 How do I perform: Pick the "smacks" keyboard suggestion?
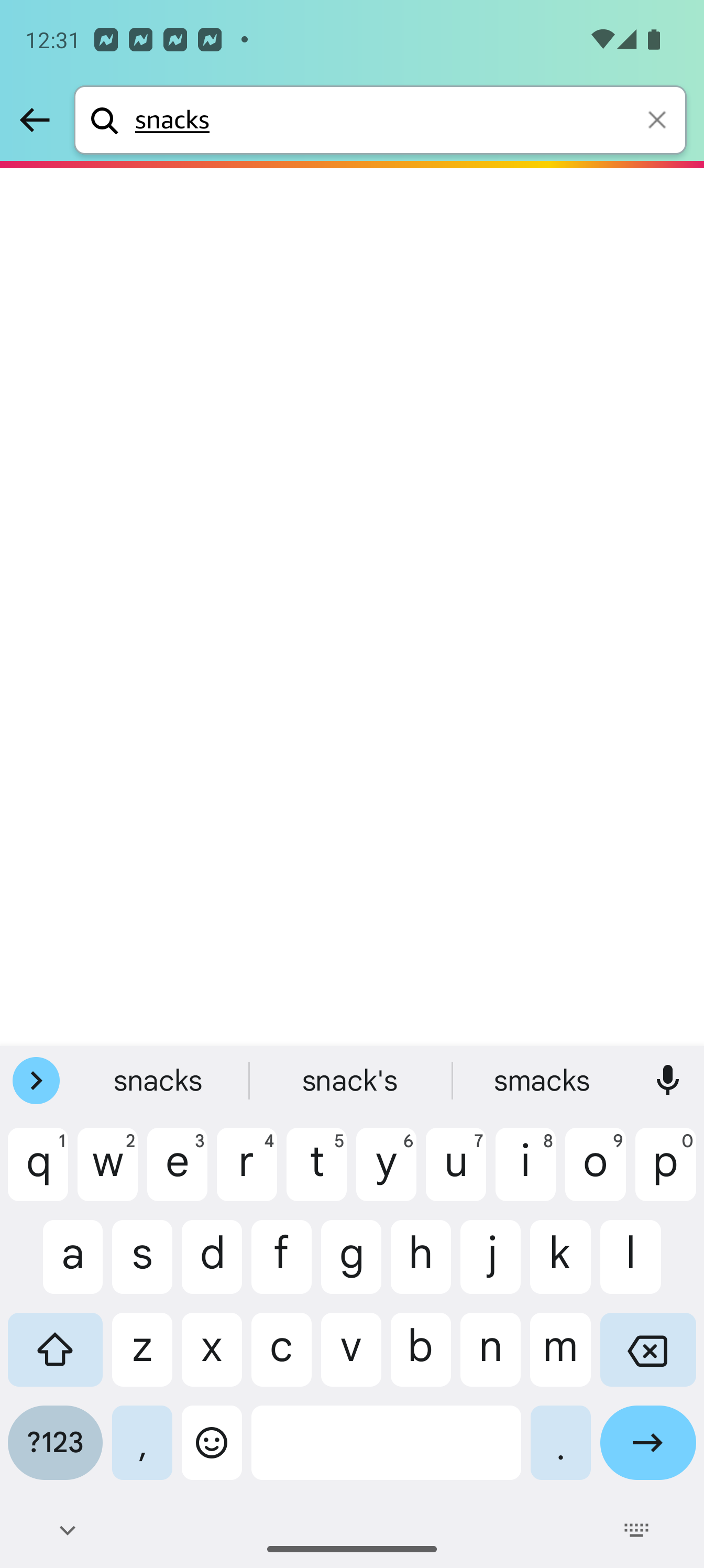point(542,1081)
